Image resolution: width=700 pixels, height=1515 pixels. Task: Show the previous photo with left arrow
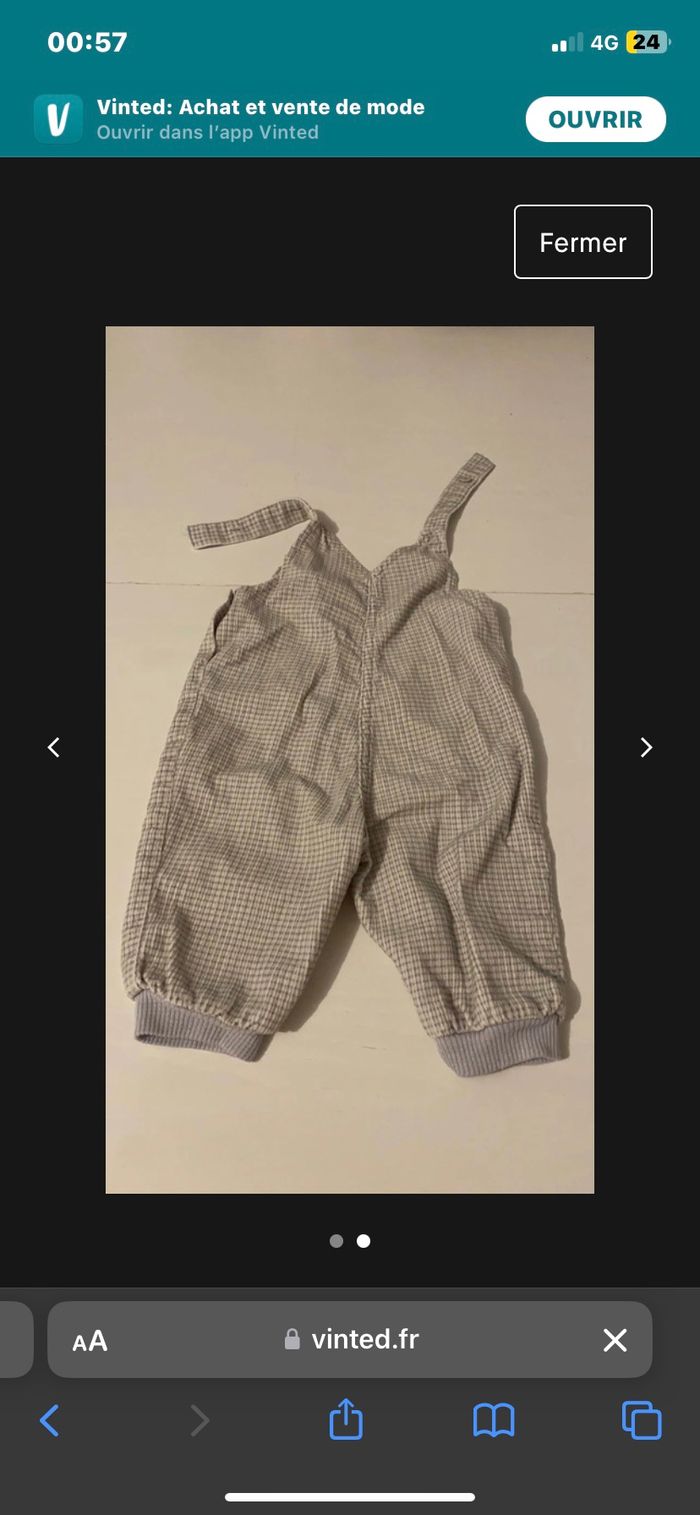54,747
